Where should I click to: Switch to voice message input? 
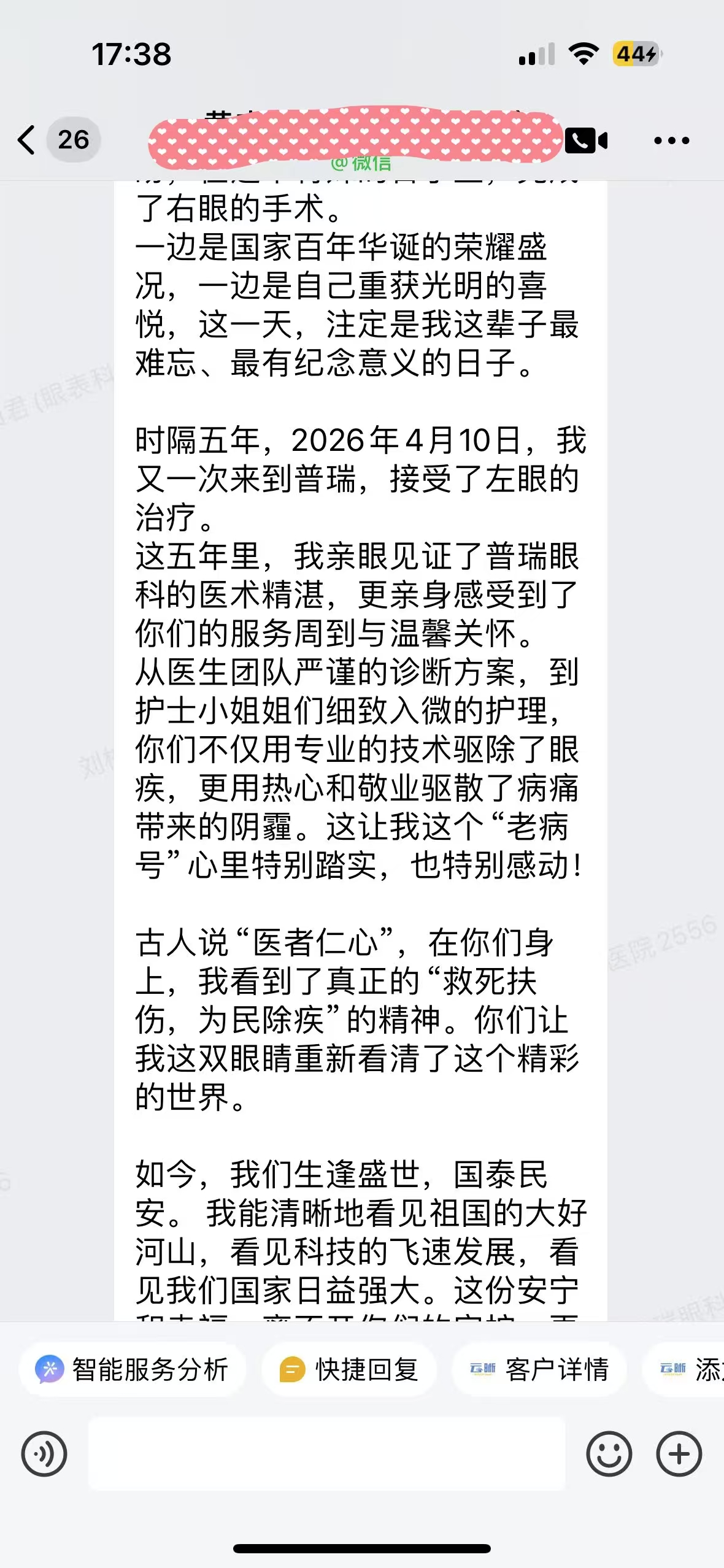[x=44, y=1454]
